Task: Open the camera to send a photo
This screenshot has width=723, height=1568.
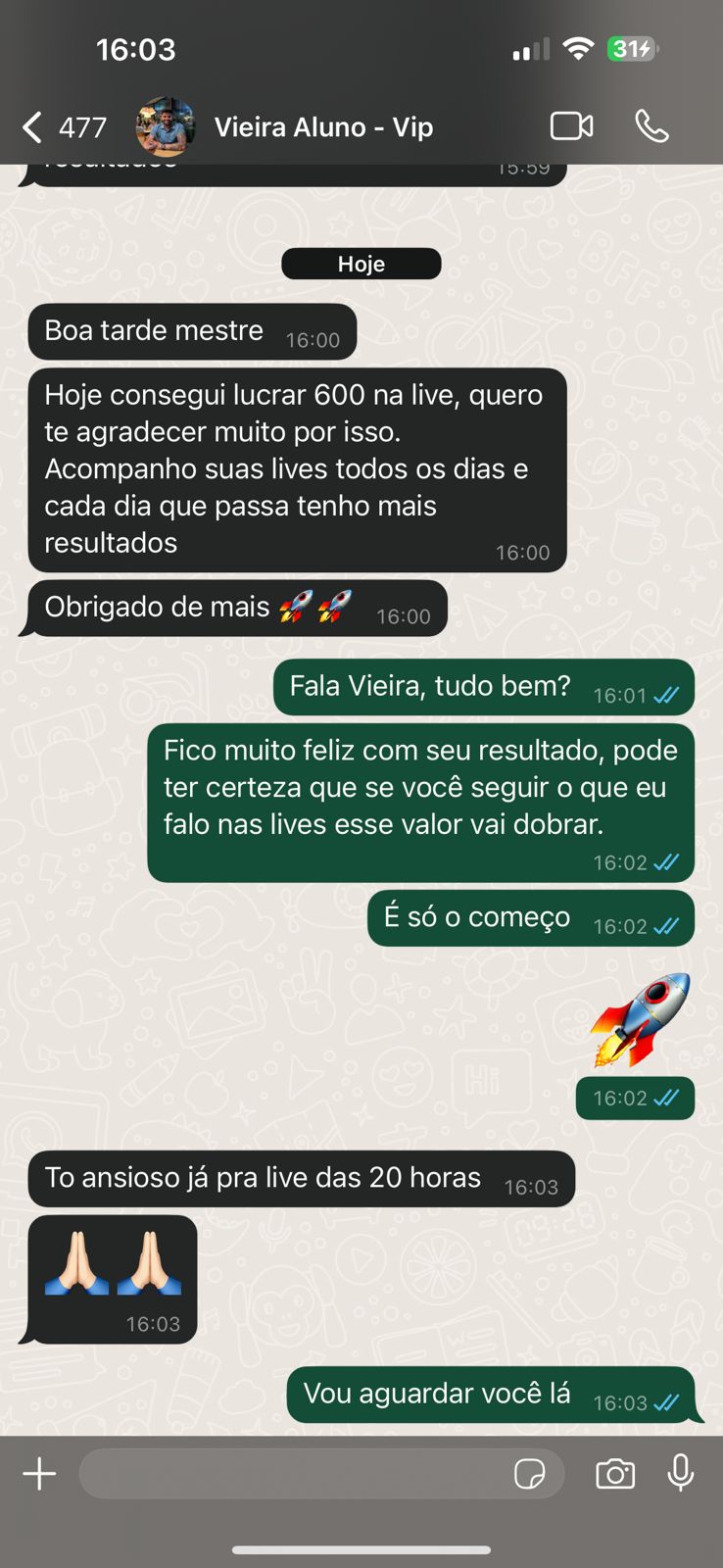Action: coord(615,1474)
